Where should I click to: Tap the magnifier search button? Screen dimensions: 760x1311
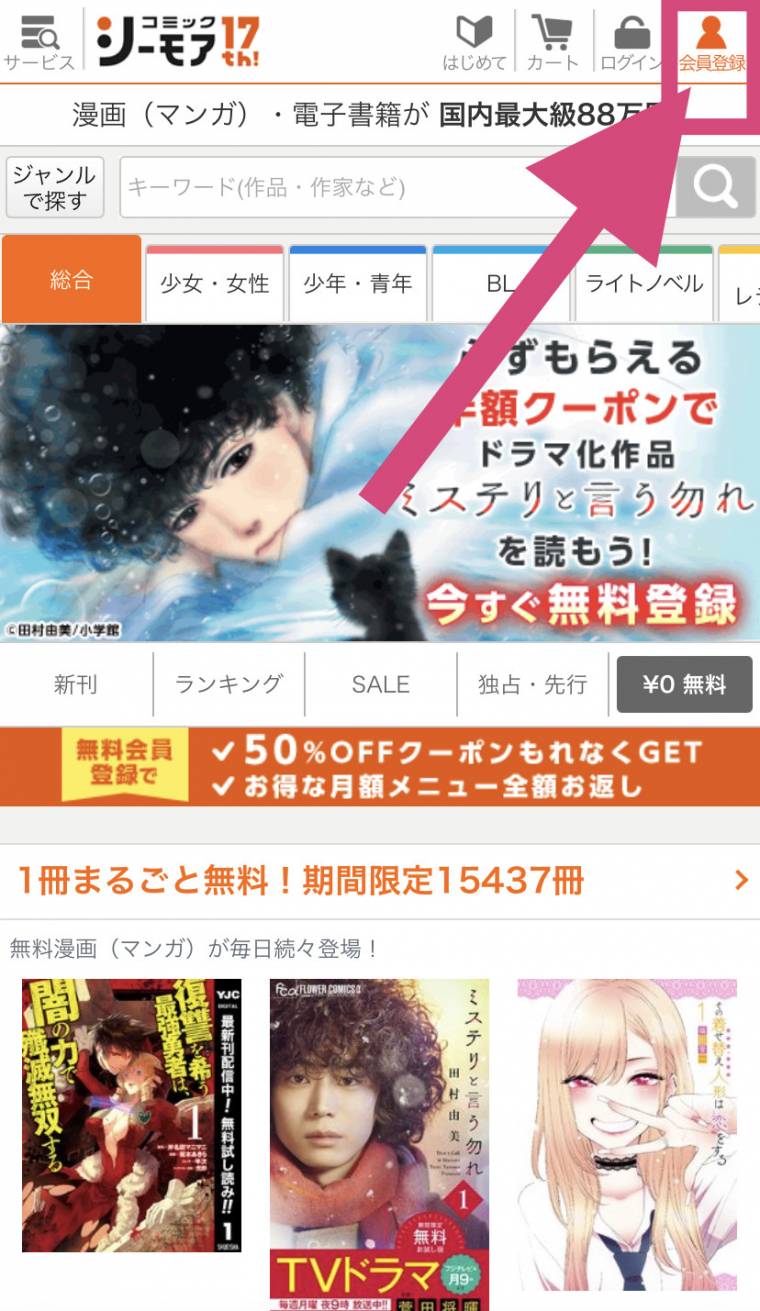[x=715, y=187]
